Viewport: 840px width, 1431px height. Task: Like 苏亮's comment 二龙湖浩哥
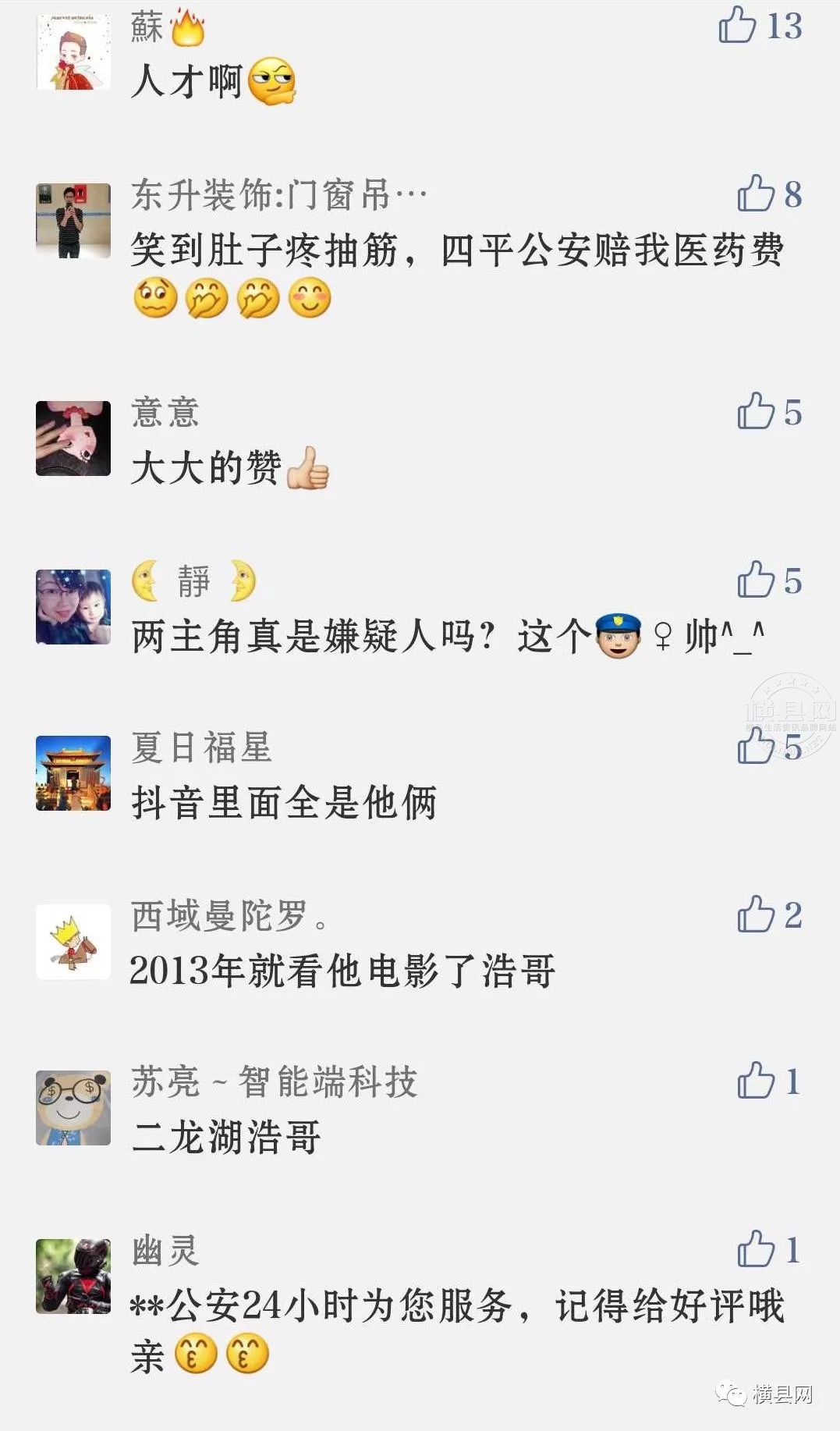pos(756,1081)
